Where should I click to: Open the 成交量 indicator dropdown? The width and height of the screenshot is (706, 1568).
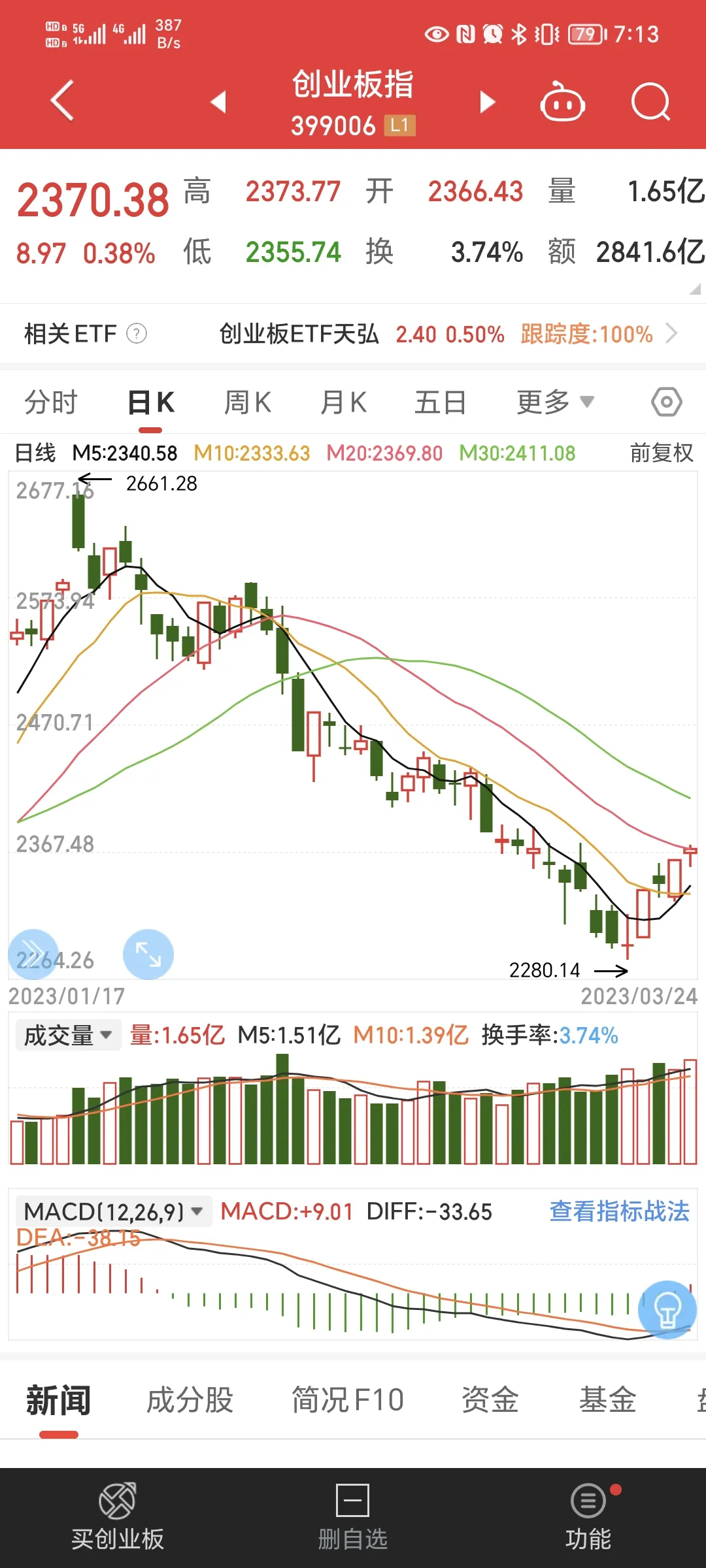point(68,1036)
